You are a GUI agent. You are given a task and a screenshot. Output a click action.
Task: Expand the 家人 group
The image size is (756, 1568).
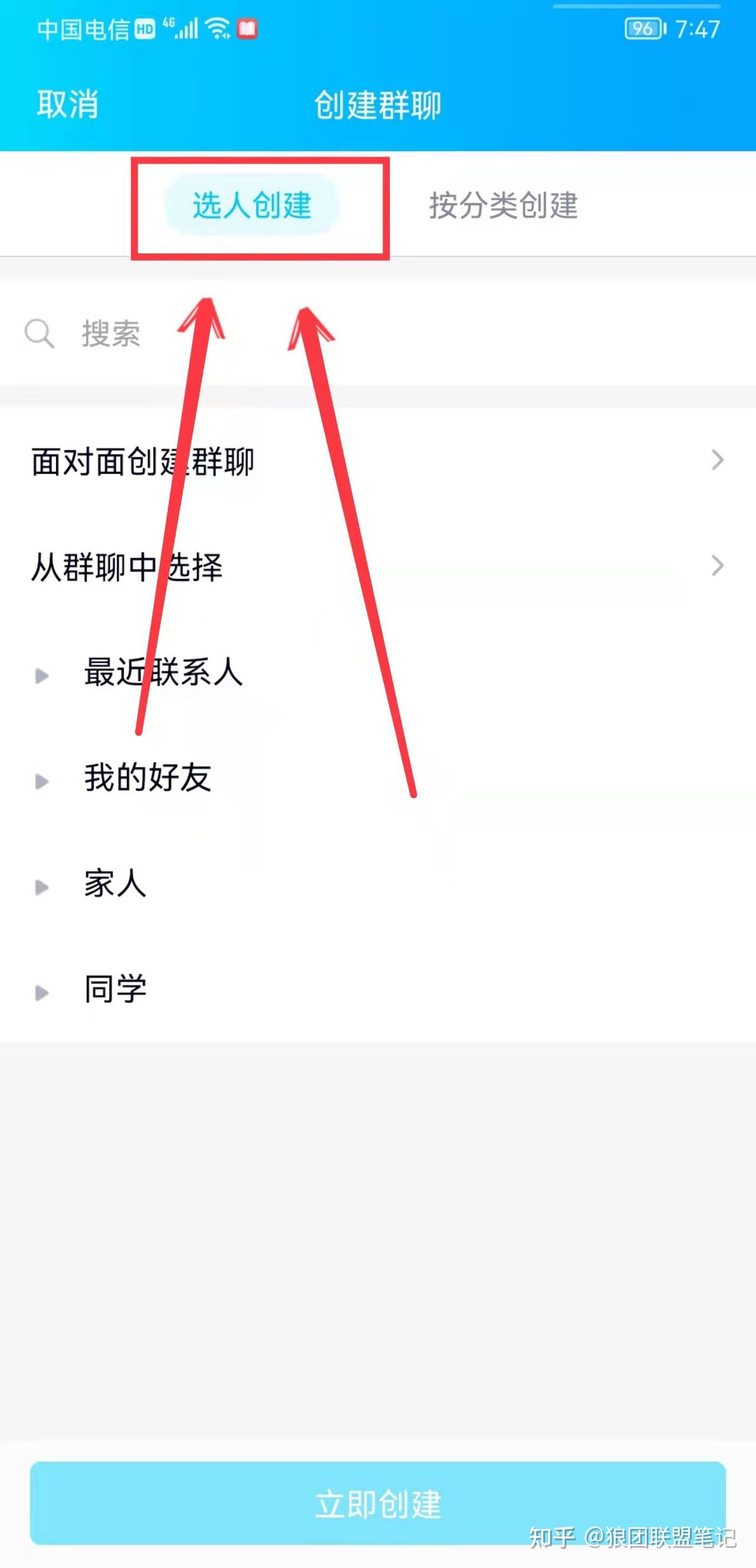click(115, 884)
